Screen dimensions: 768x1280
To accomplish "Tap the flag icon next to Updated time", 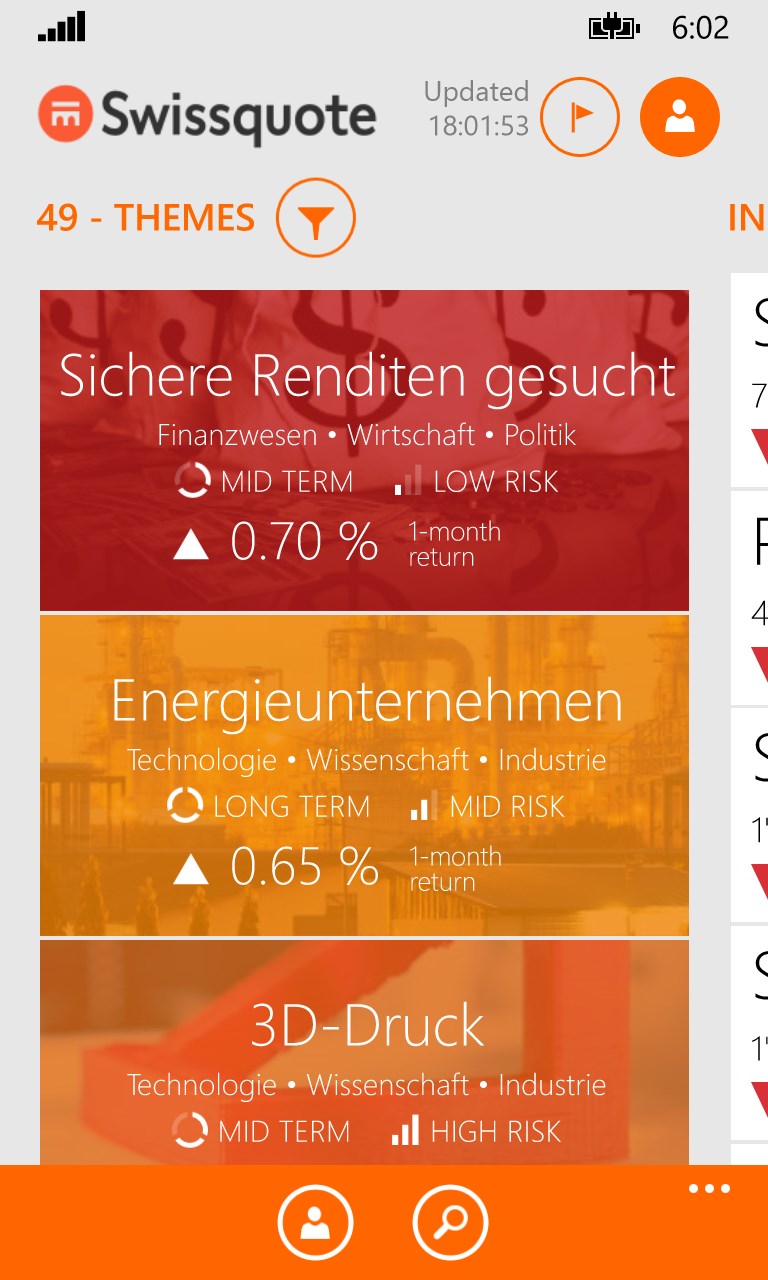I will (x=580, y=117).
